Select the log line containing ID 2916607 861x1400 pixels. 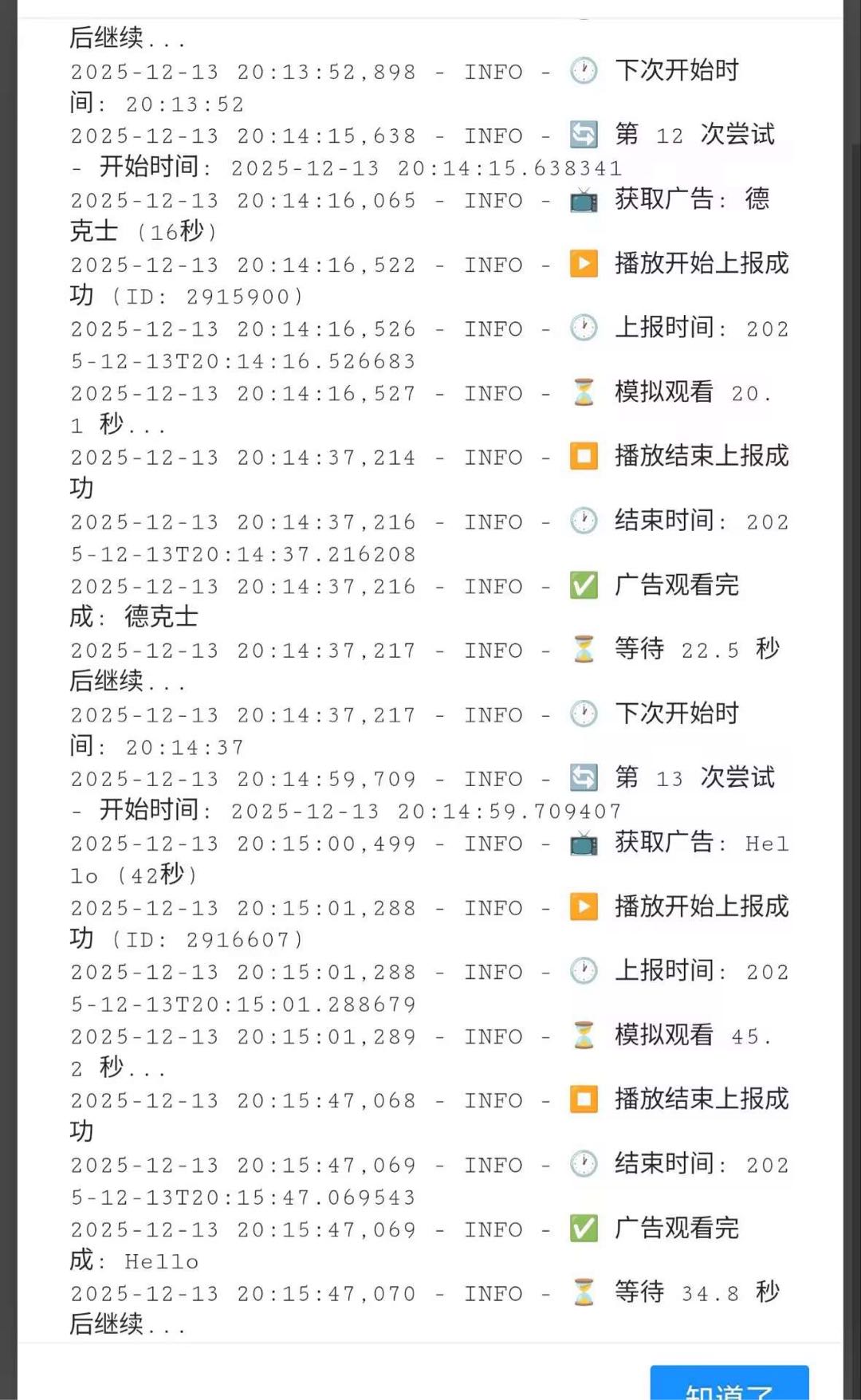click(319, 923)
